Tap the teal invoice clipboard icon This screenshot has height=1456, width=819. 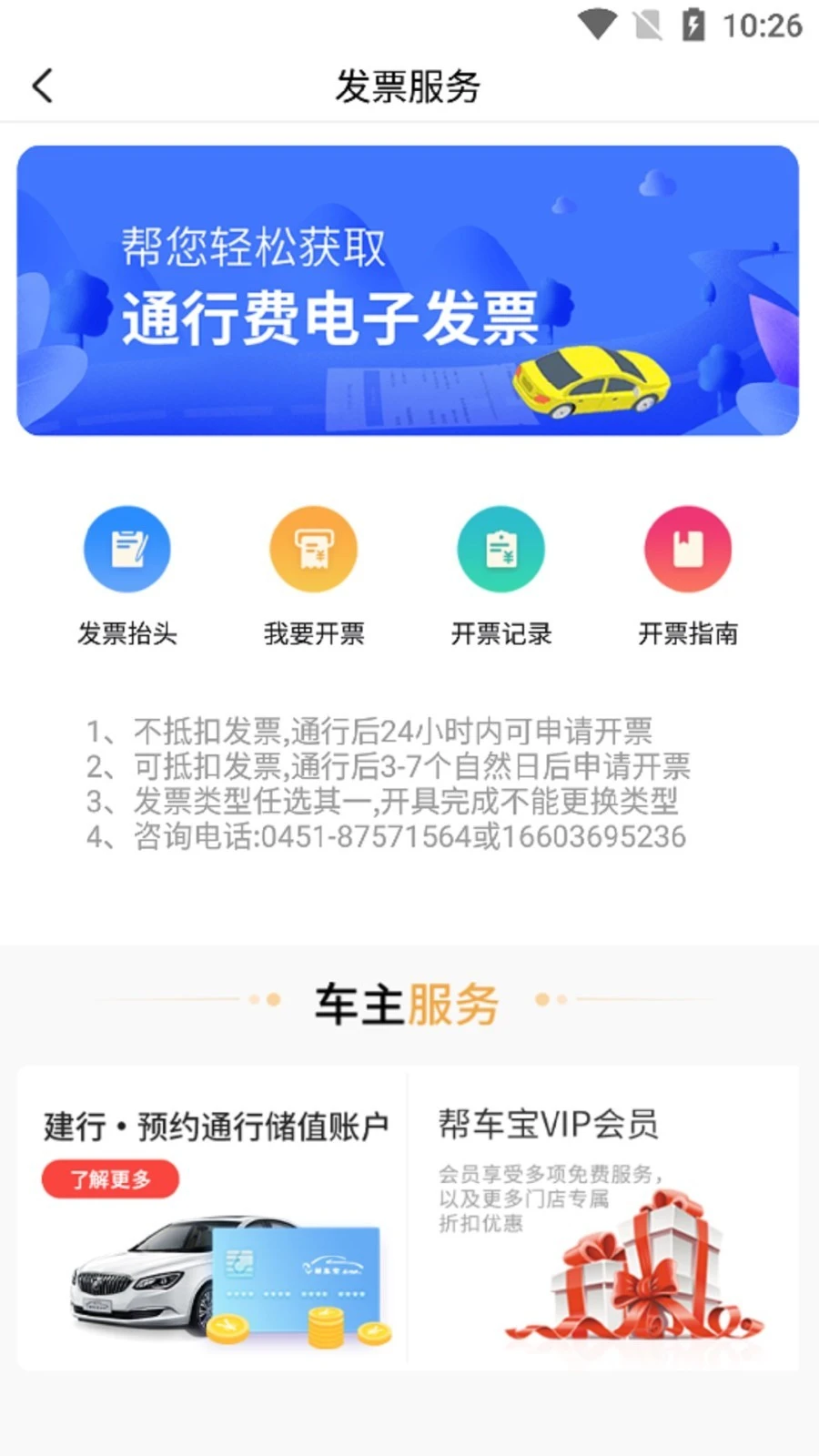point(500,549)
